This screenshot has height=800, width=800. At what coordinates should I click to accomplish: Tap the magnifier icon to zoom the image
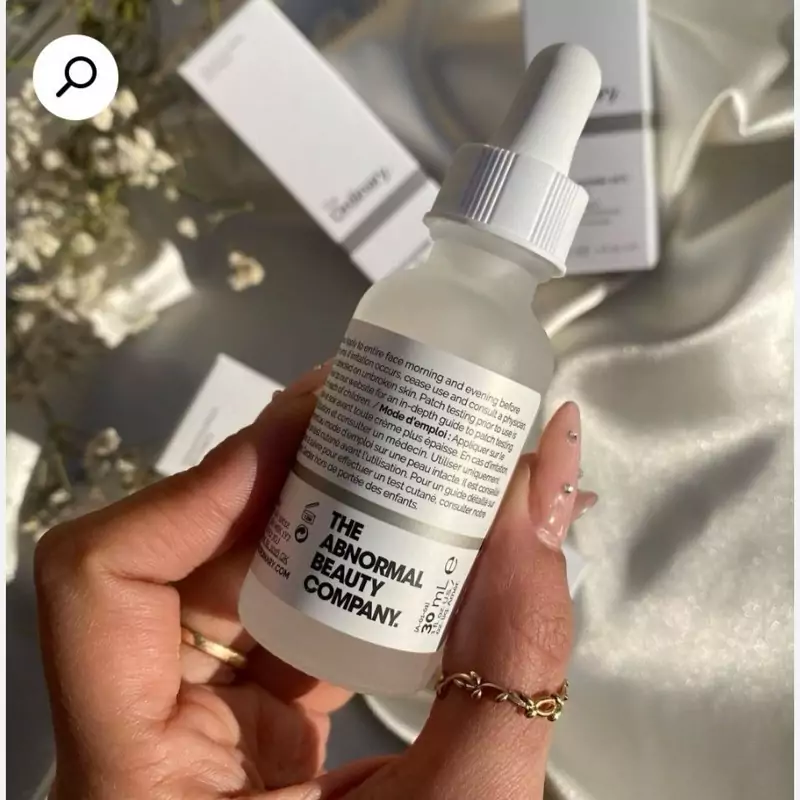(x=76, y=77)
